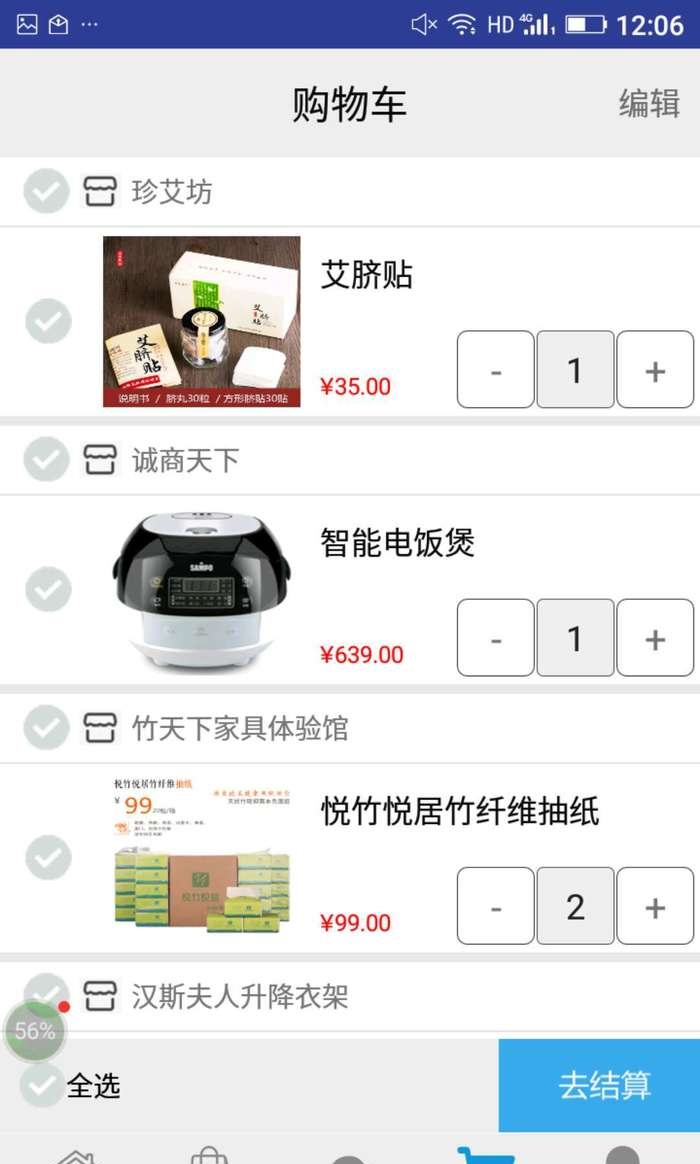700x1164 pixels.
Task: Decrease 智能电饭煲 quantity
Action: pos(496,638)
